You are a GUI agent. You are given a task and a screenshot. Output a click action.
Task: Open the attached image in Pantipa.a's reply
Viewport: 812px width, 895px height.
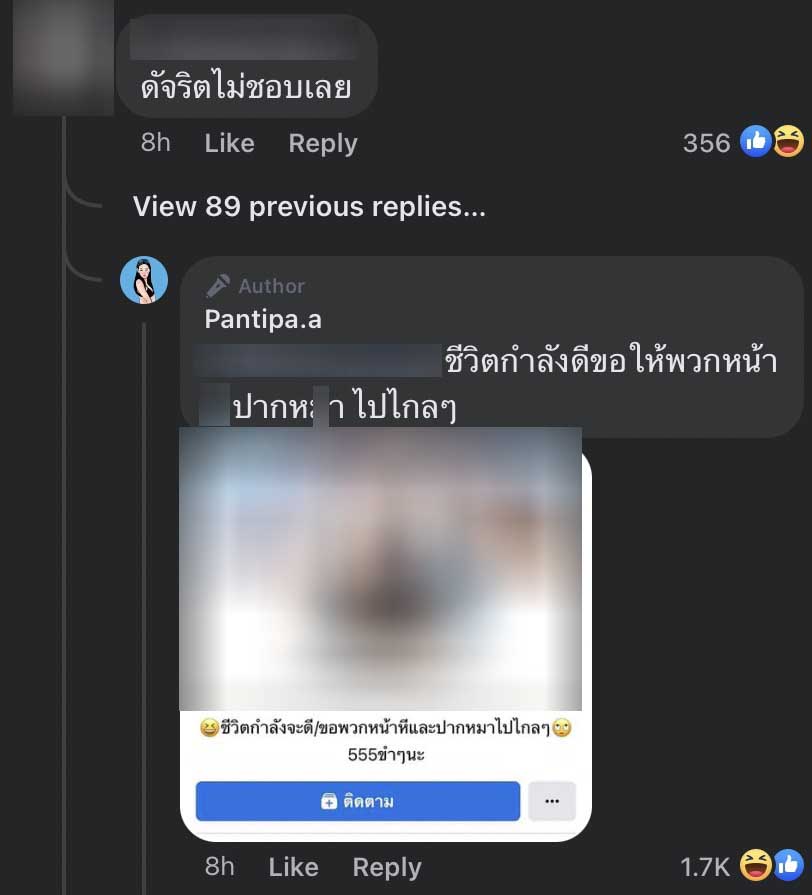coord(381,570)
